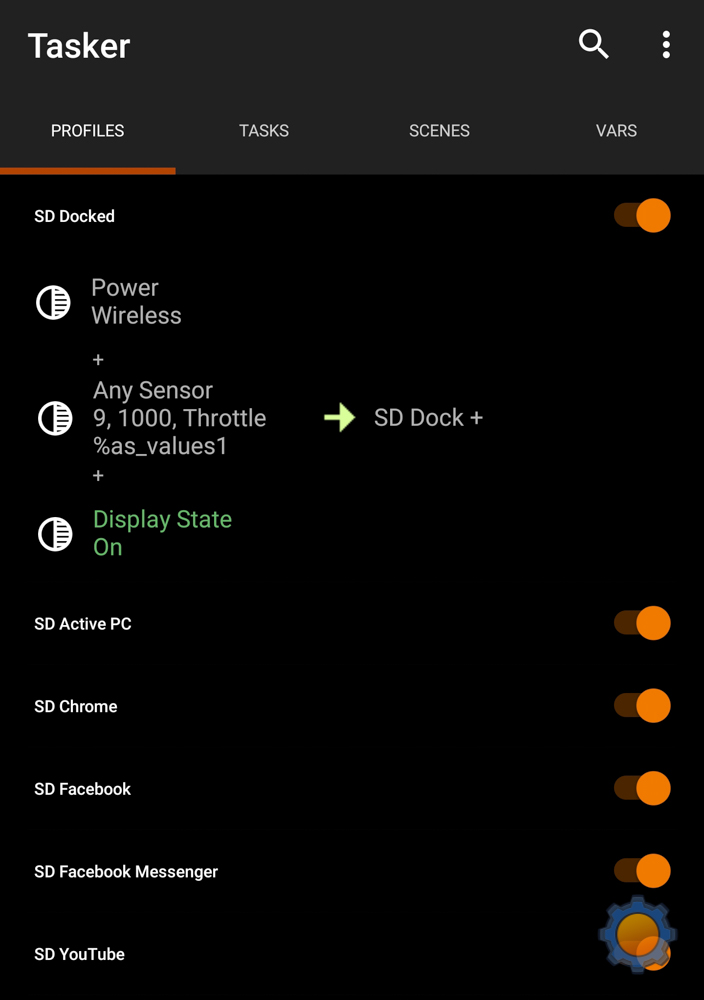
Task: Open the SD Dock + task
Action: point(427,418)
